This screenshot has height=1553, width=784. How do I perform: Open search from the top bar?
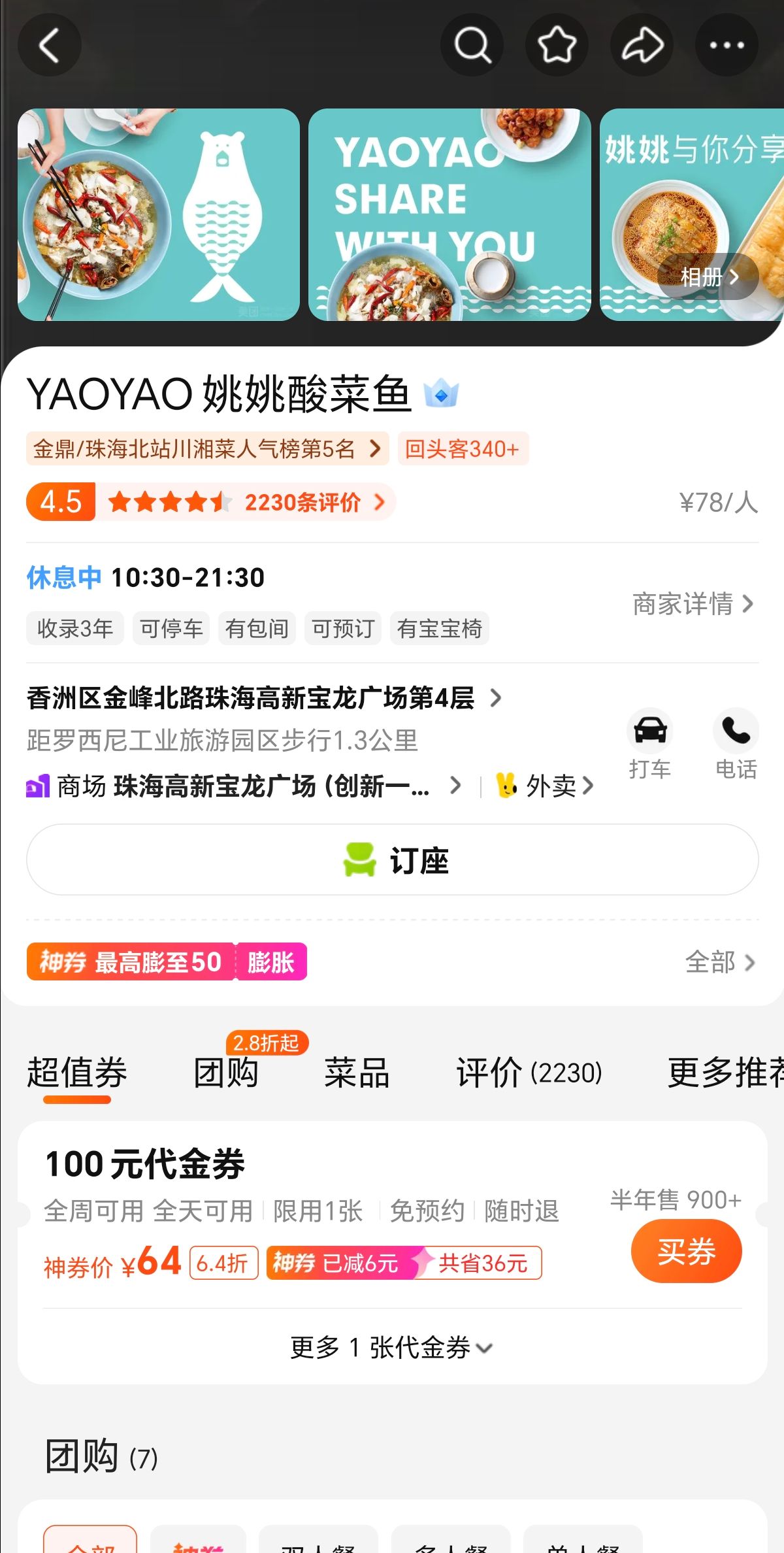coord(472,45)
